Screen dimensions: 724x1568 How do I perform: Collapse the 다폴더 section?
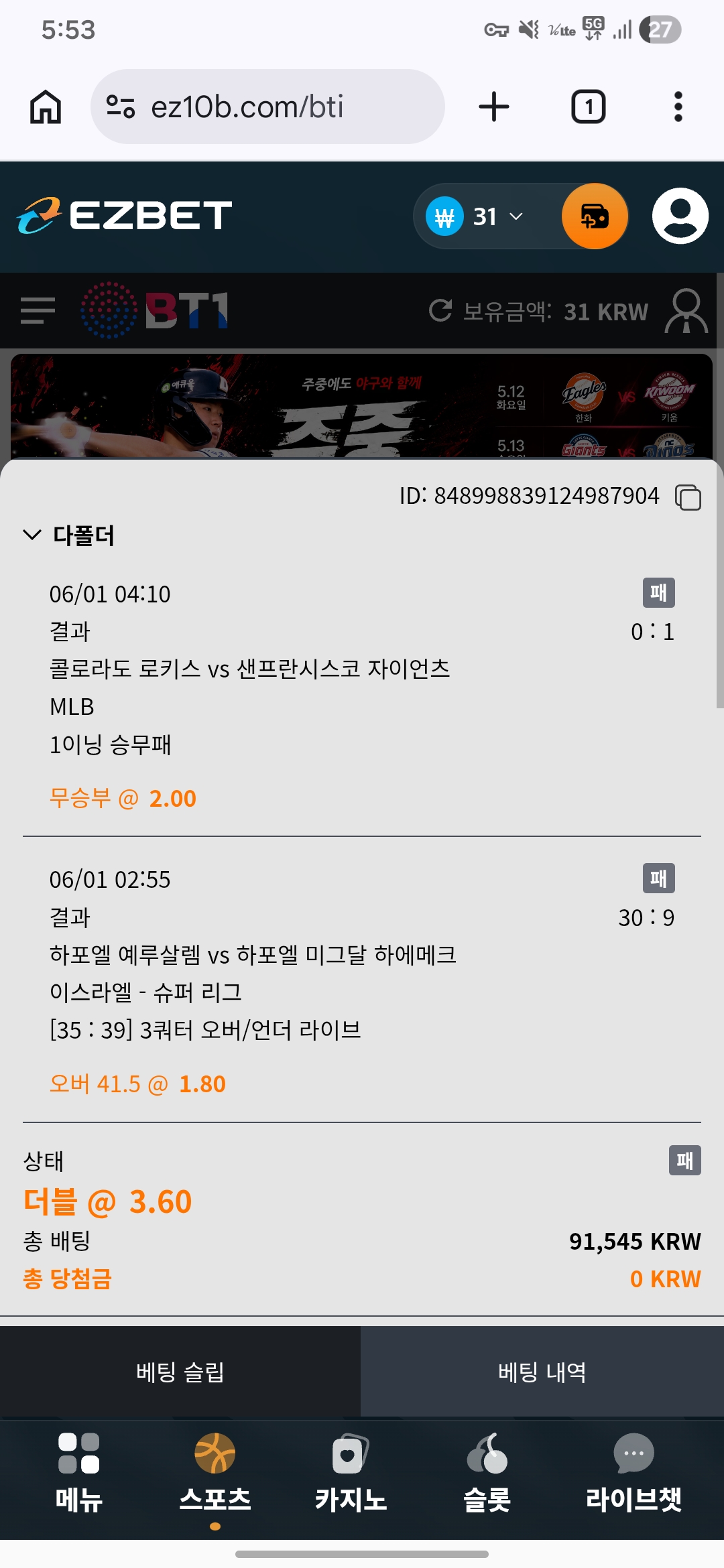68,535
